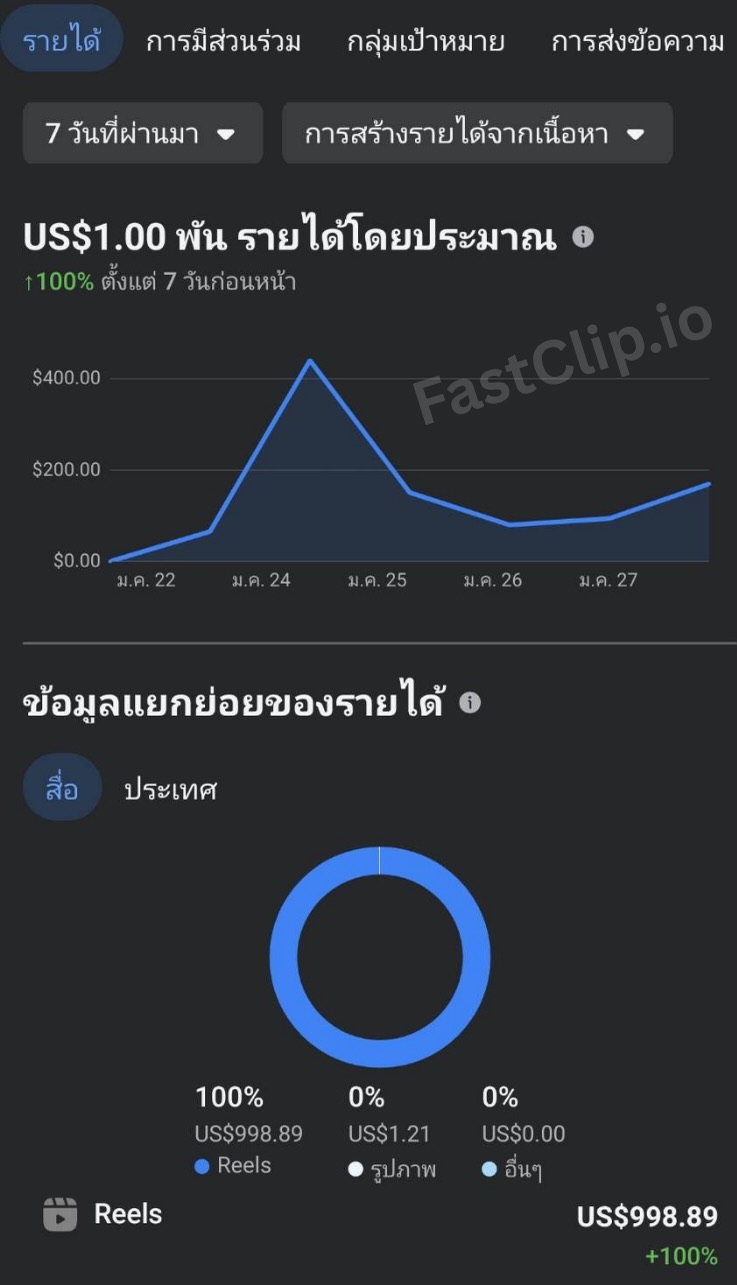Expand the Reels revenue row
Image resolution: width=737 pixels, height=1285 pixels.
pyautogui.click(x=368, y=1214)
